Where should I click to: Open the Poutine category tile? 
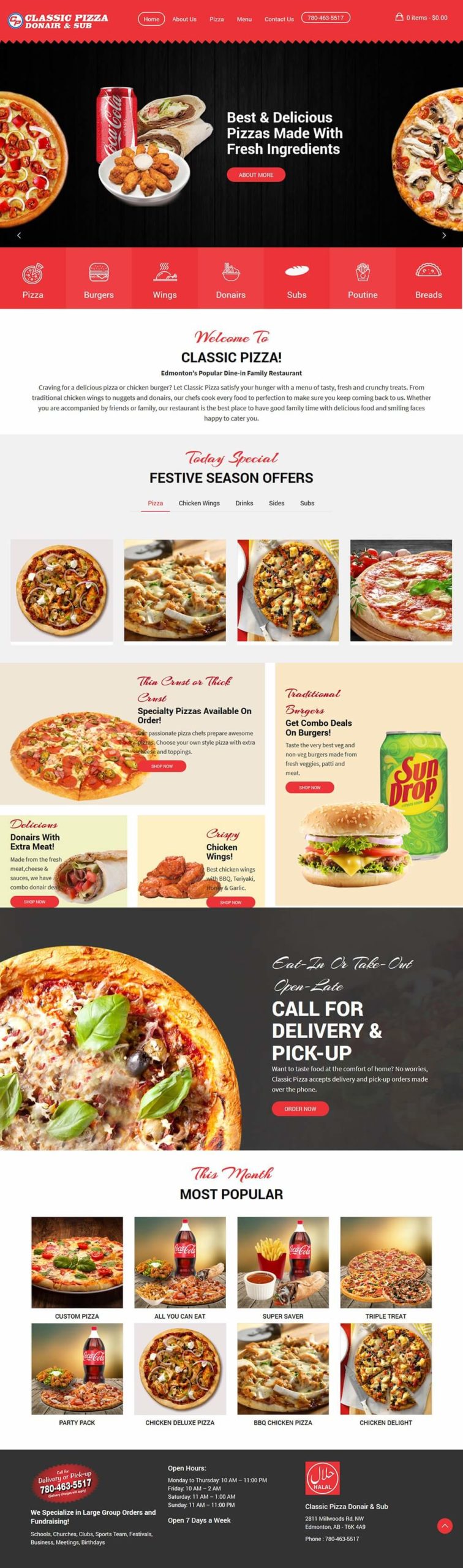click(363, 279)
